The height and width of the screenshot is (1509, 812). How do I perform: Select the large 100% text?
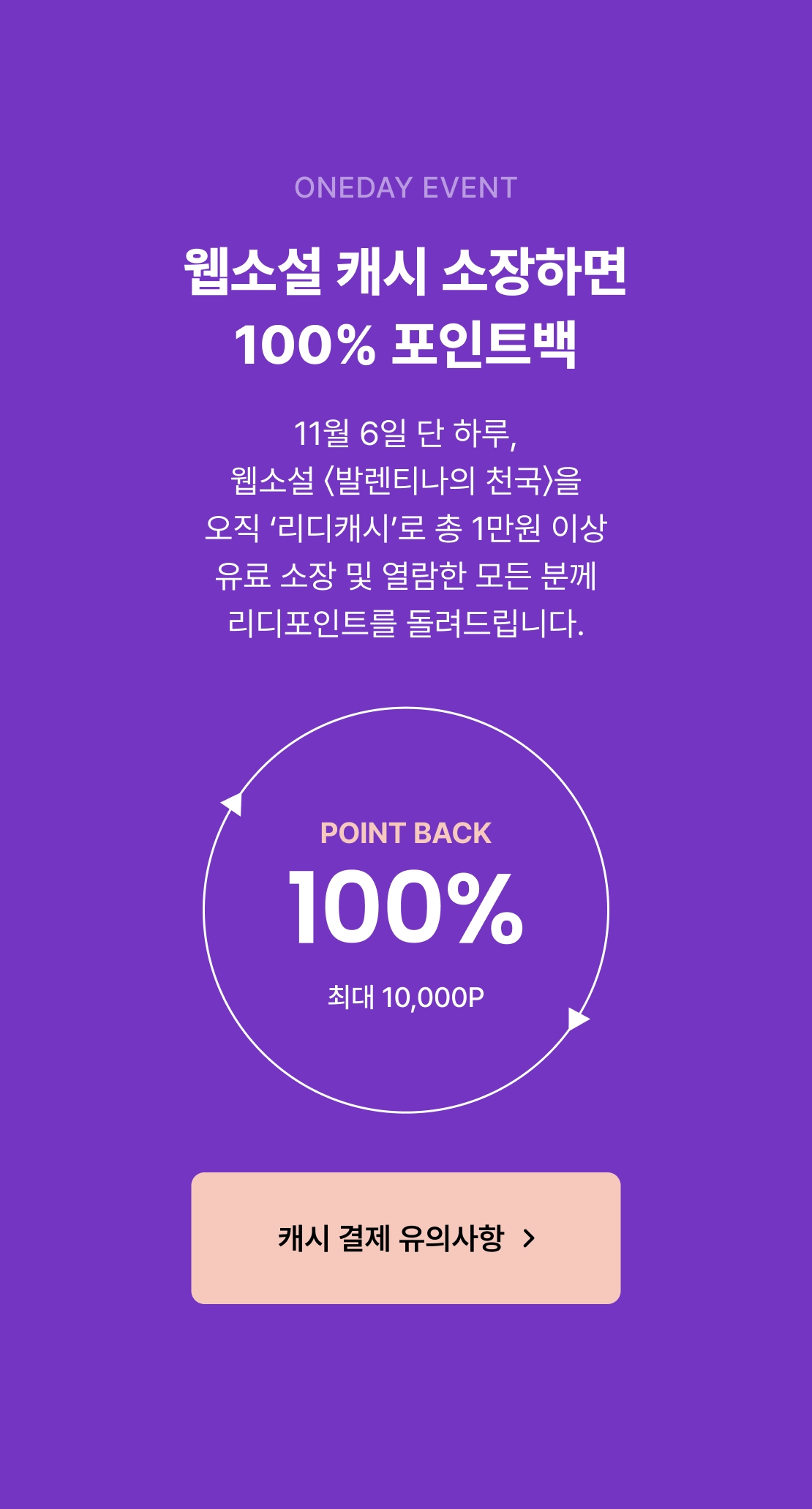click(406, 906)
